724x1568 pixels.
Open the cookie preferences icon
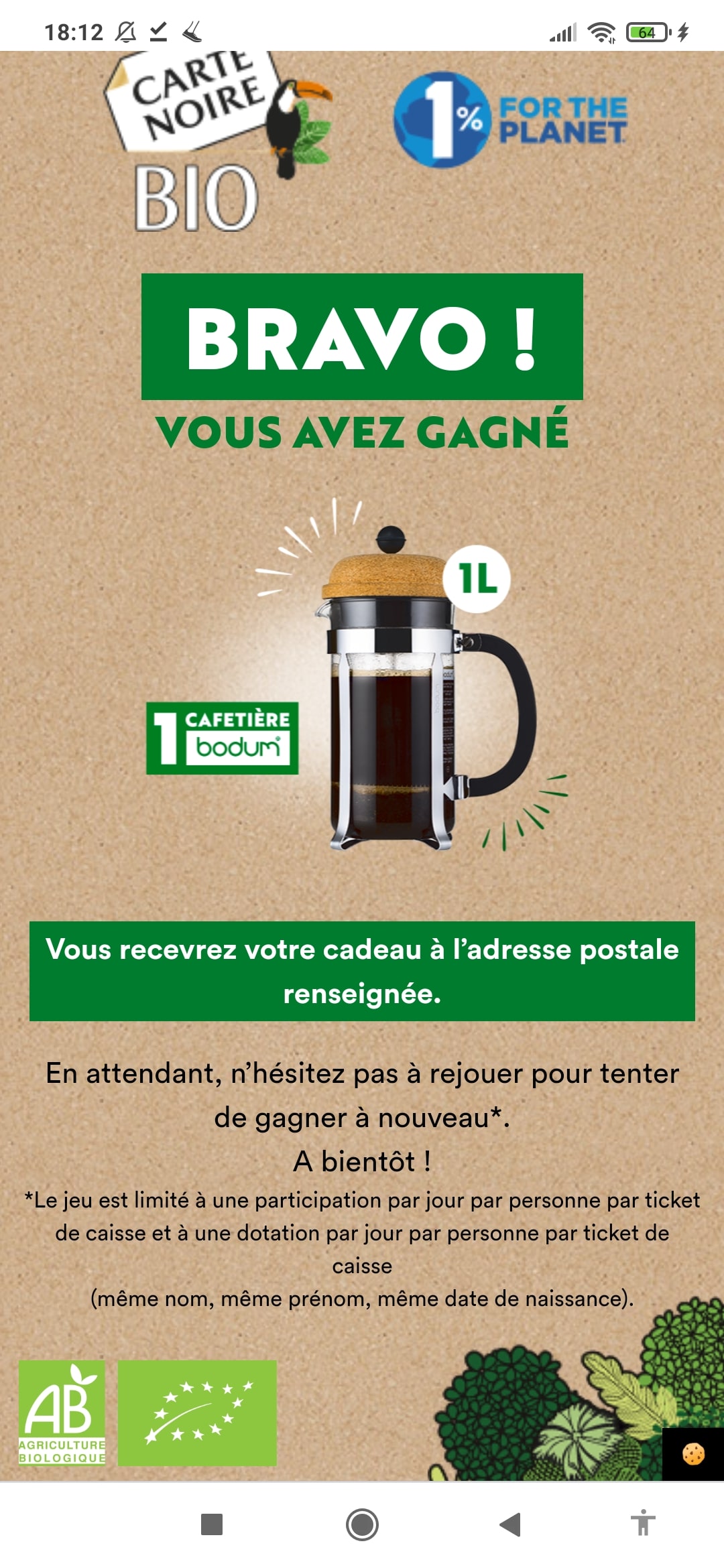click(693, 1454)
